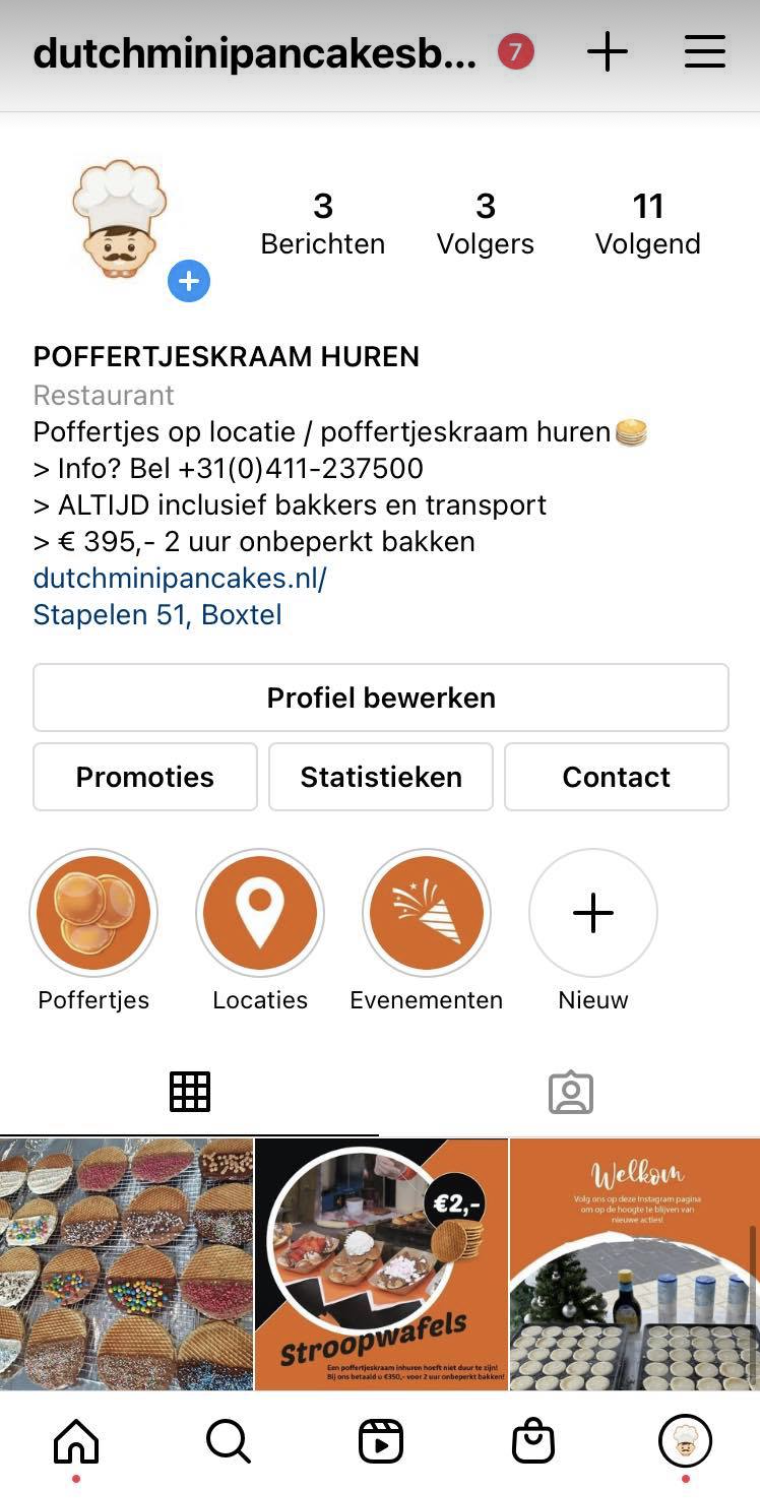Create a new highlight with Nieuw
This screenshot has height=1506, width=760.
click(x=593, y=913)
